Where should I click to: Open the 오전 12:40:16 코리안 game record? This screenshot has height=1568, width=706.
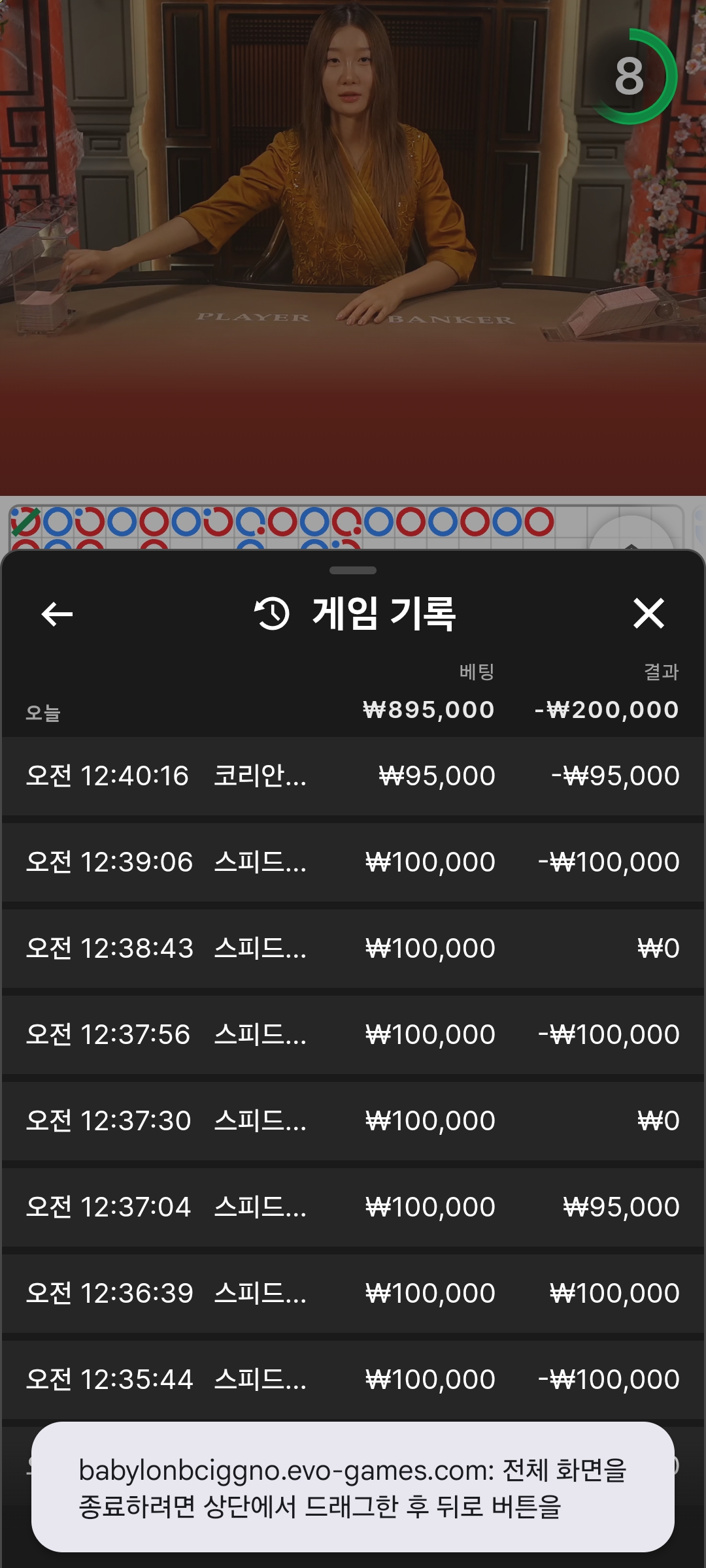(x=353, y=776)
